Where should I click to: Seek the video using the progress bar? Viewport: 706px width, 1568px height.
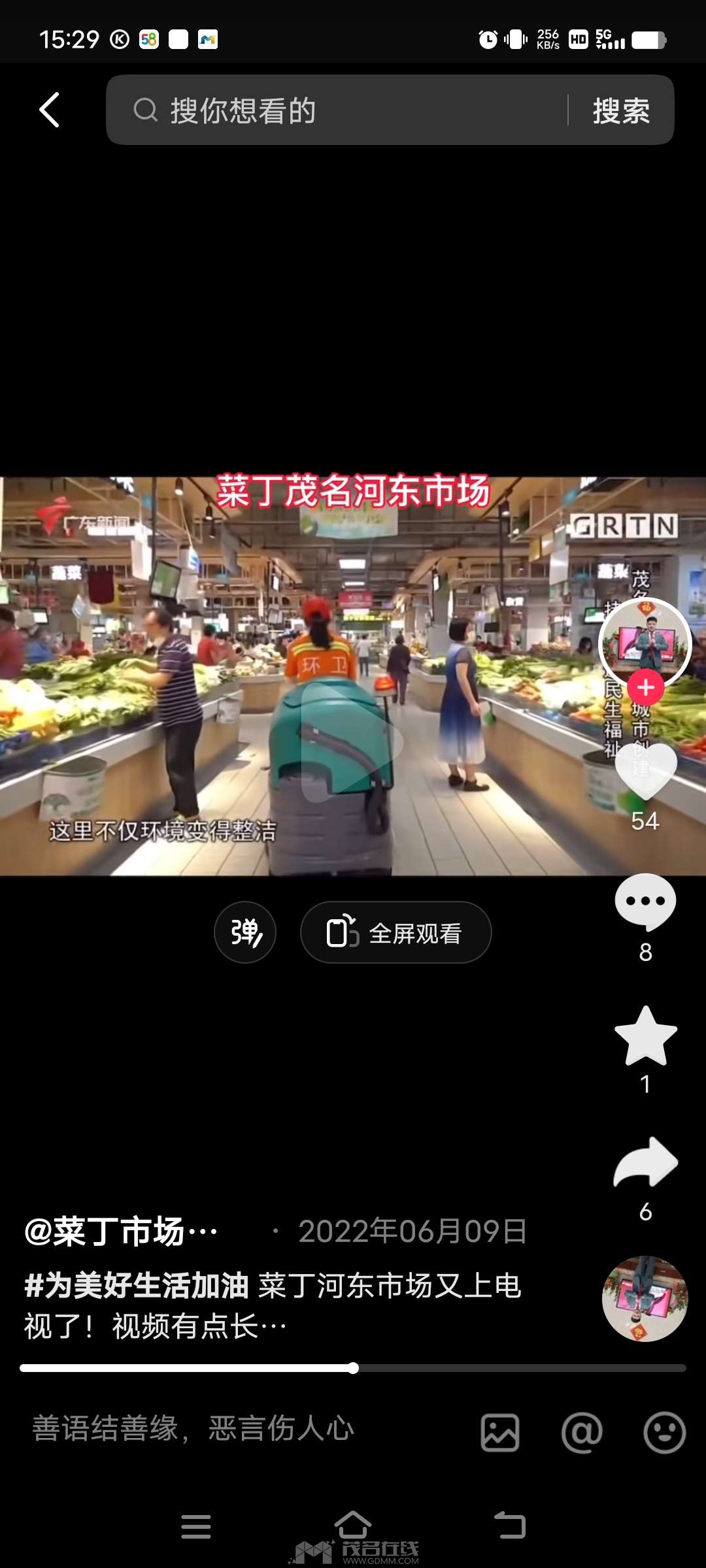click(353, 1368)
